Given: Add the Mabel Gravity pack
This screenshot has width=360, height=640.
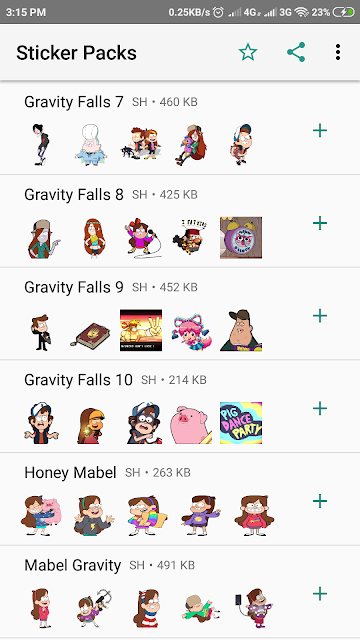Looking at the screenshot, I should [320, 594].
